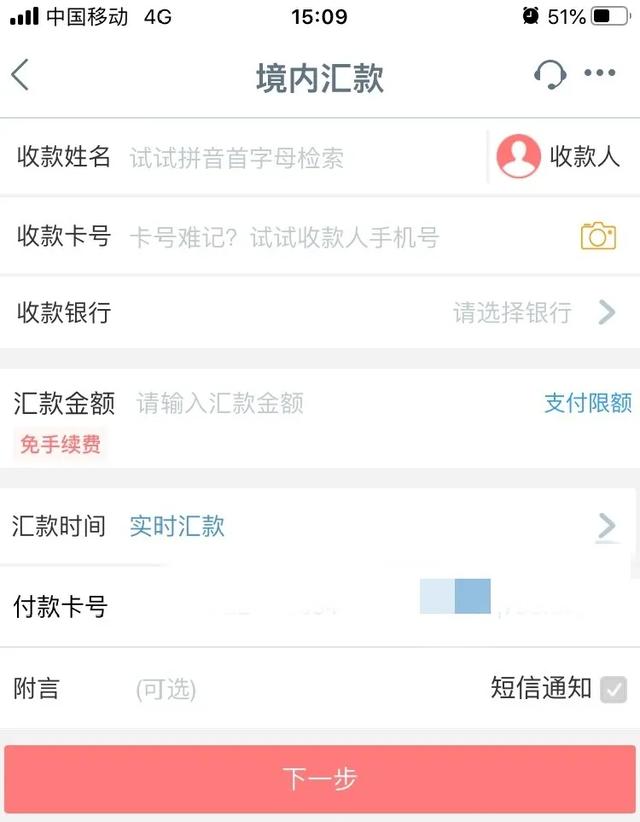
Task: Tap the 收款卡号 card number field
Action: (340, 237)
